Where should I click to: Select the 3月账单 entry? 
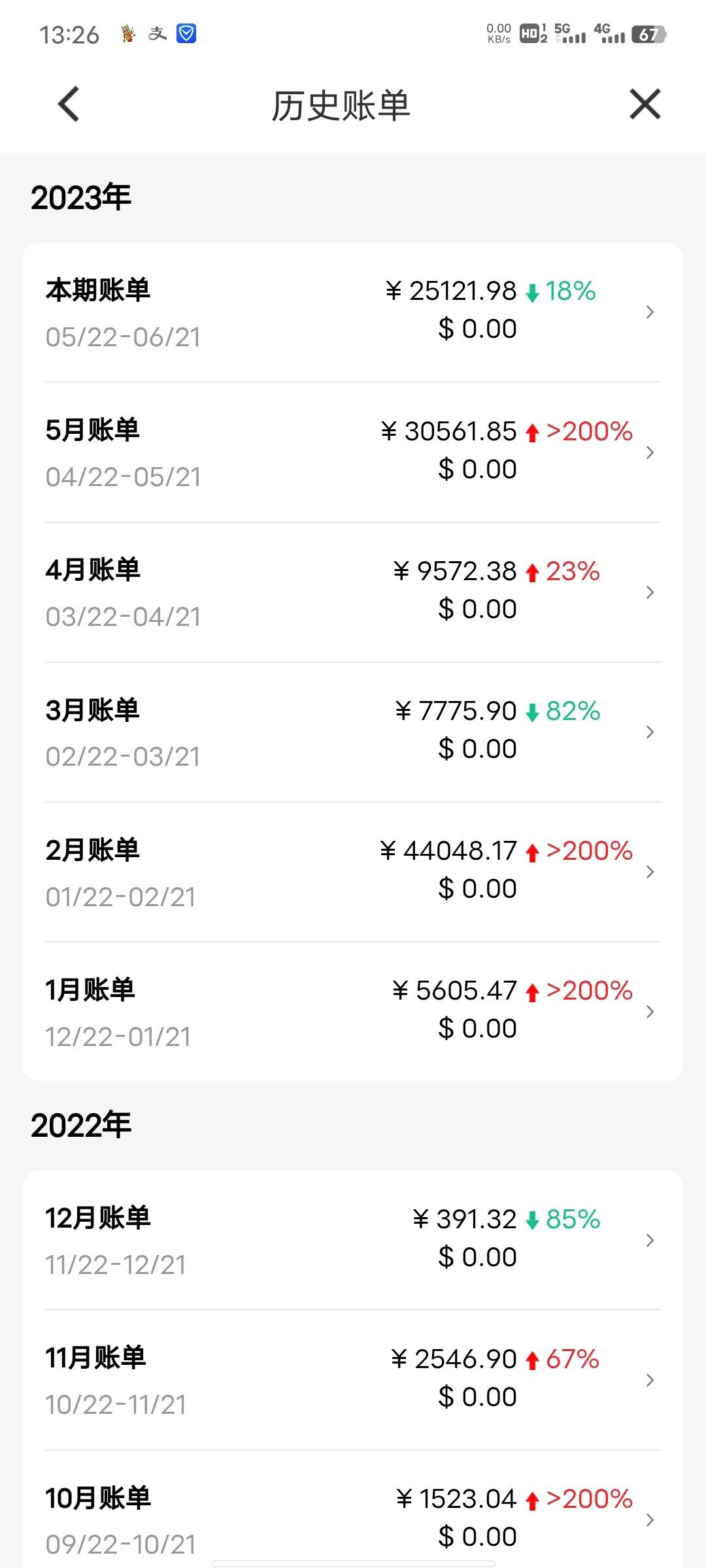353,732
